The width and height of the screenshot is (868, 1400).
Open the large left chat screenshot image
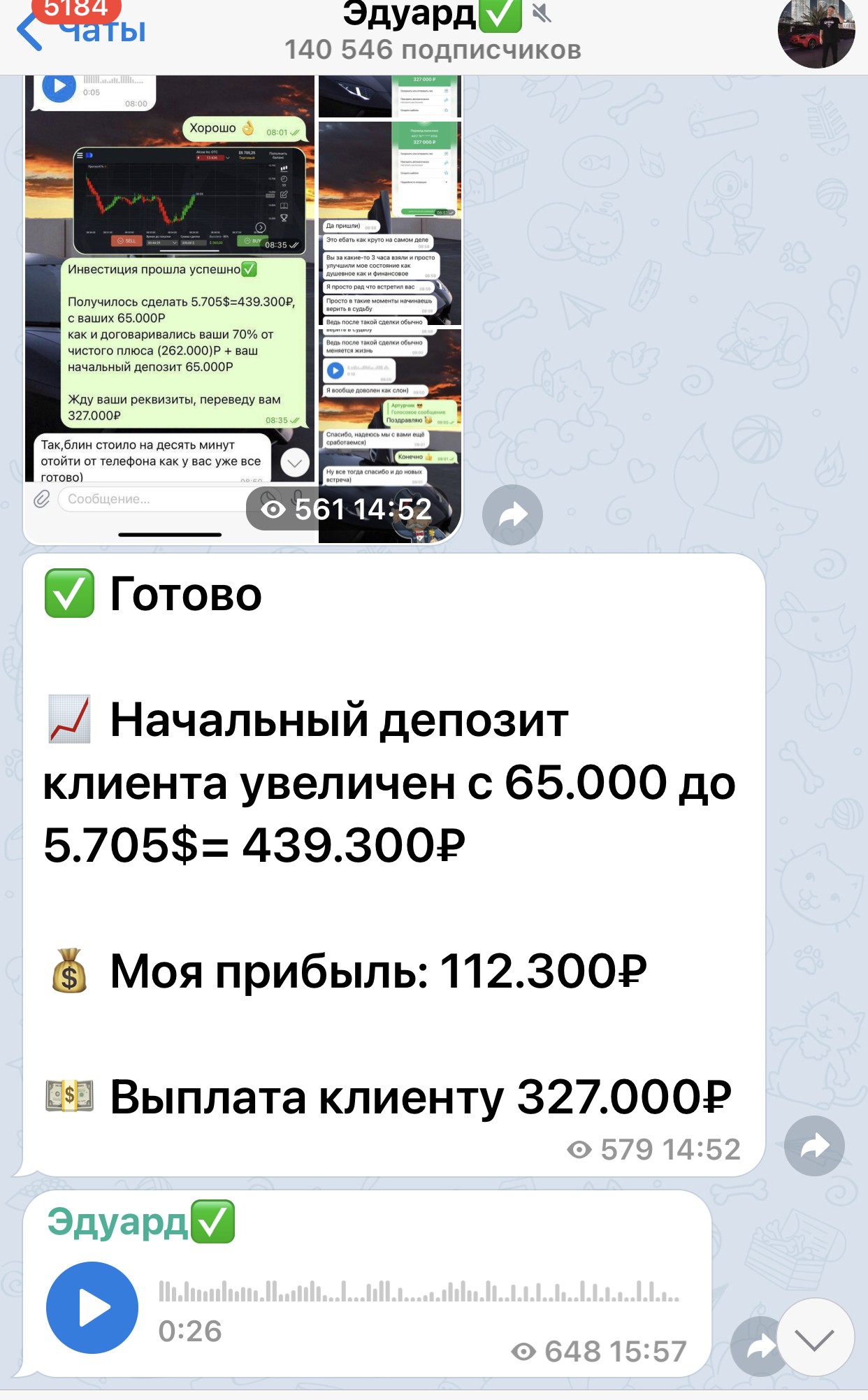tap(170, 309)
